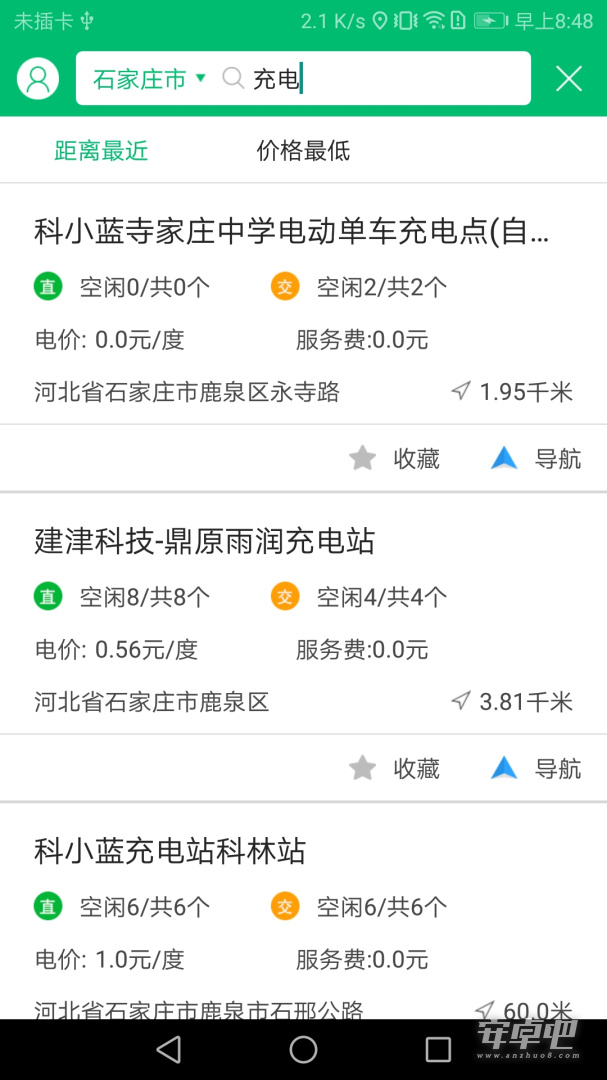Go to the home screen

[303, 1050]
